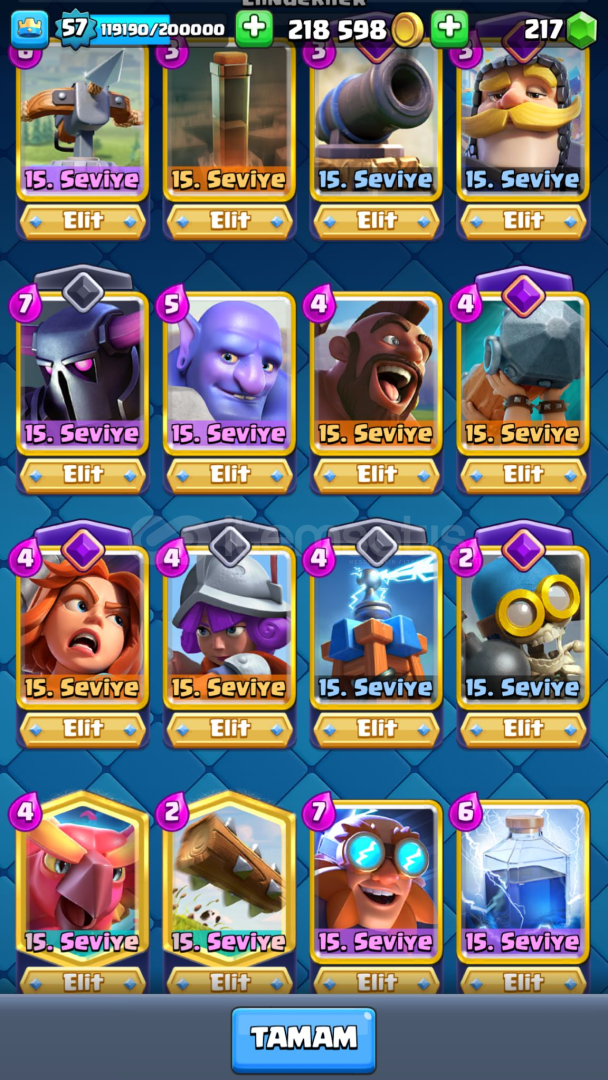Select the Bowler card
Screen dimensions: 608x1080
(x=229, y=373)
